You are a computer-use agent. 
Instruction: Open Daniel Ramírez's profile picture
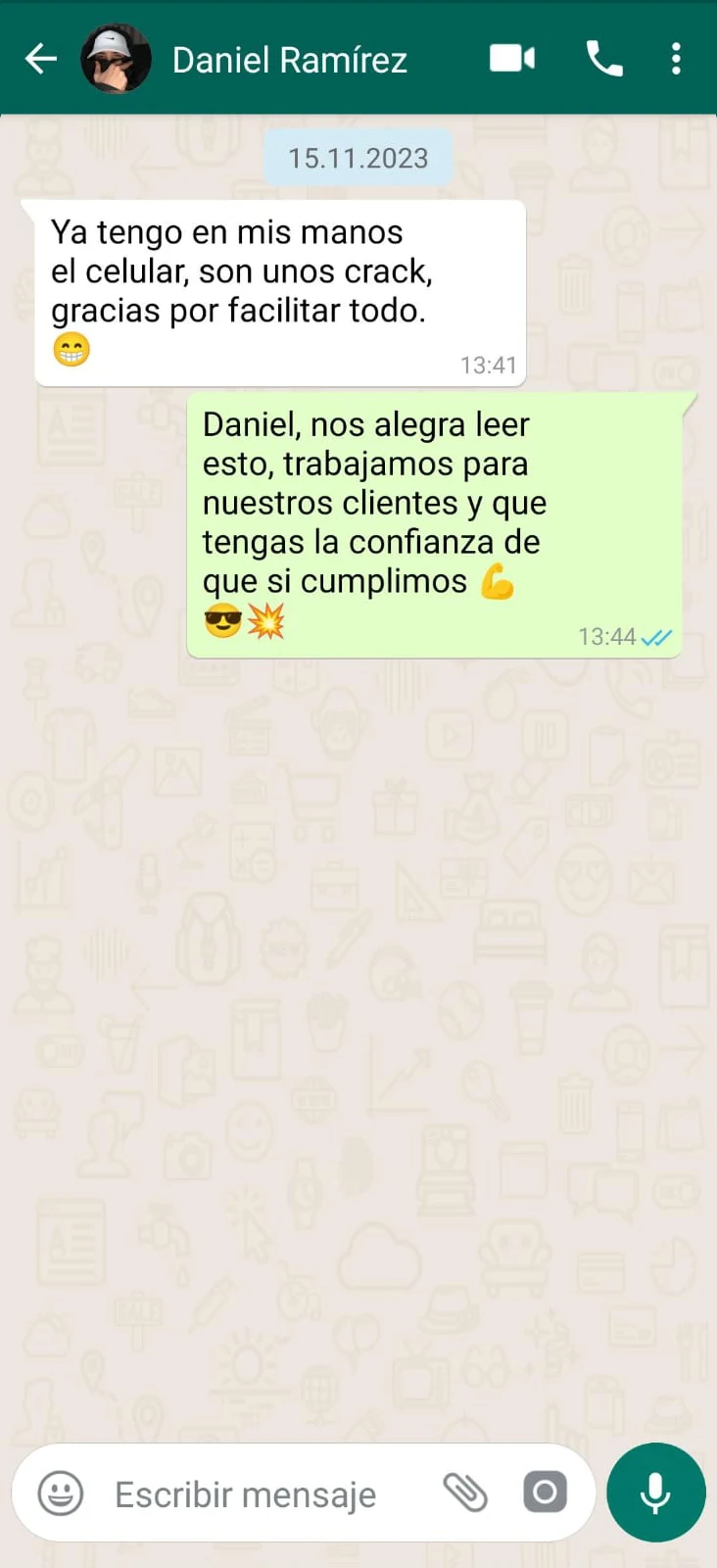point(116,59)
